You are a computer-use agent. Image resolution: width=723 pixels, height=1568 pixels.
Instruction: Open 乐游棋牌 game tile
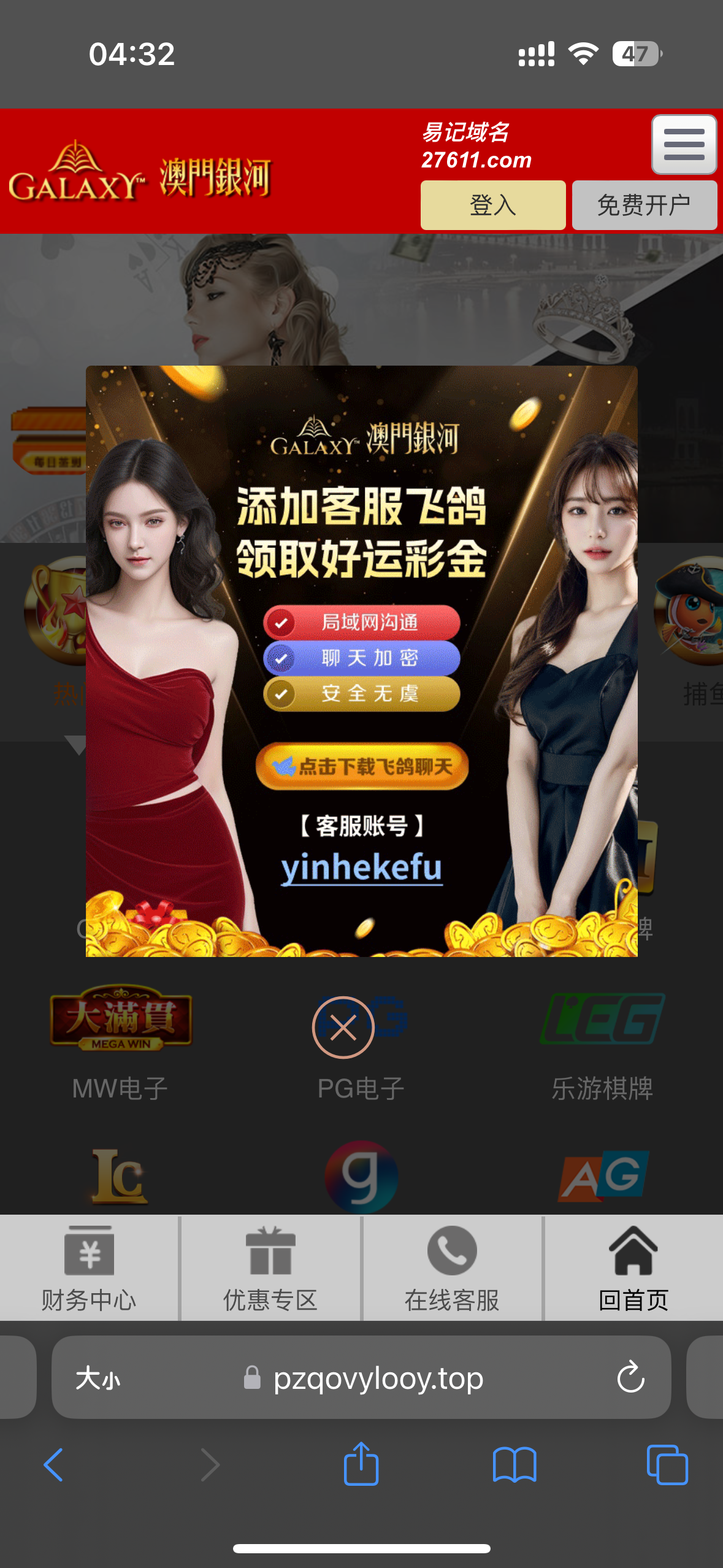coord(602,1043)
